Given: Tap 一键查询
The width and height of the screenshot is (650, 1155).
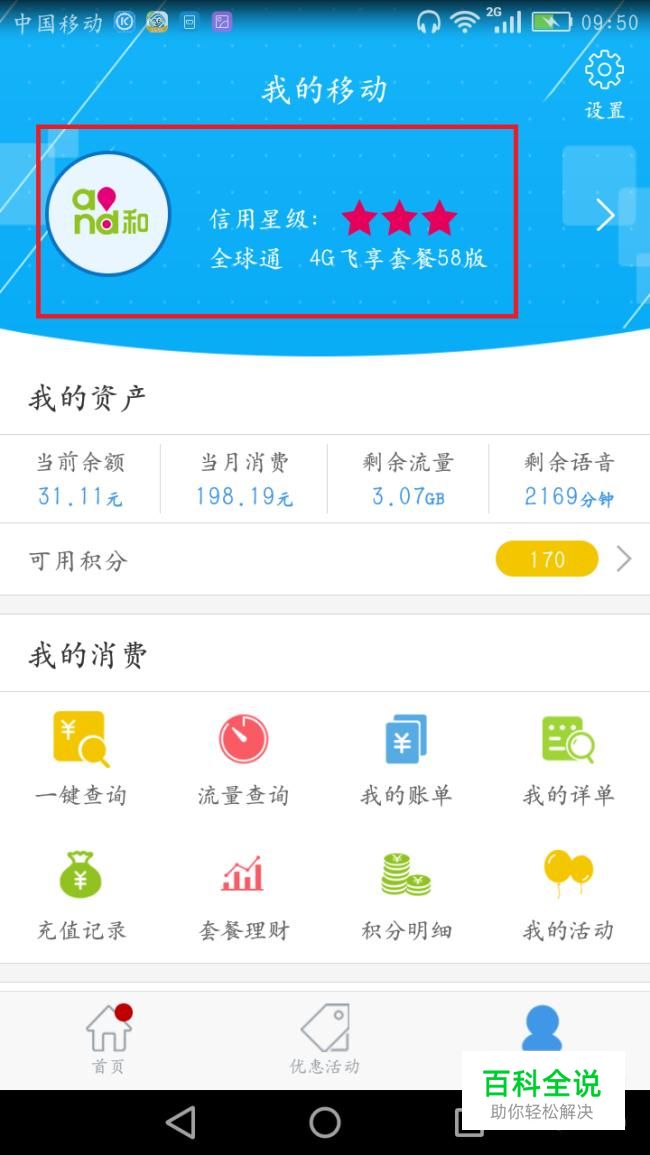Looking at the screenshot, I should point(81,758).
